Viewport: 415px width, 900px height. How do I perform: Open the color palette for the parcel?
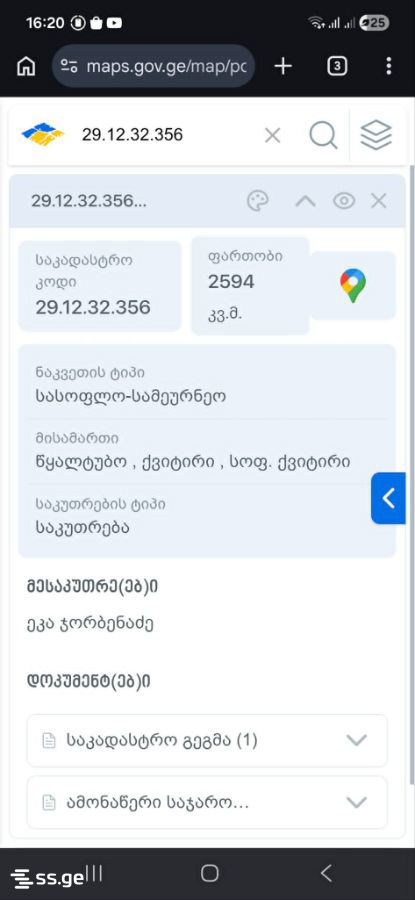tap(257, 201)
